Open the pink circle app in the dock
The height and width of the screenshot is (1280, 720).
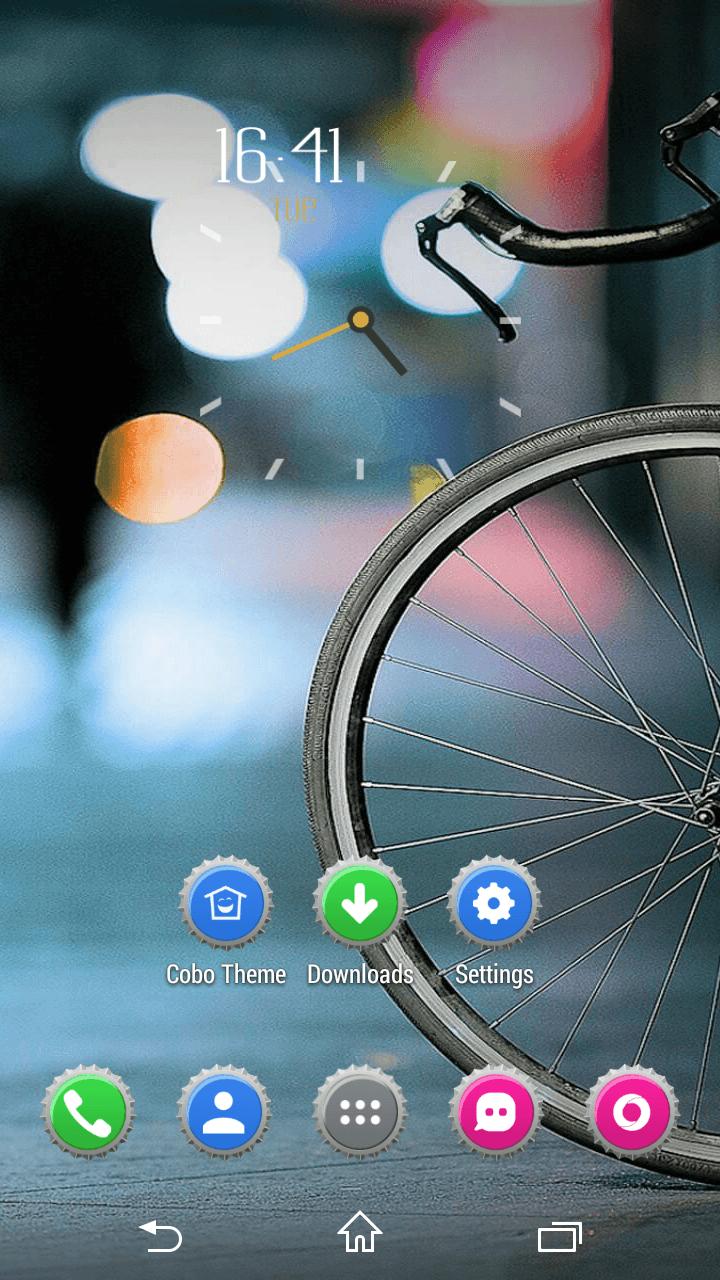pos(632,1113)
